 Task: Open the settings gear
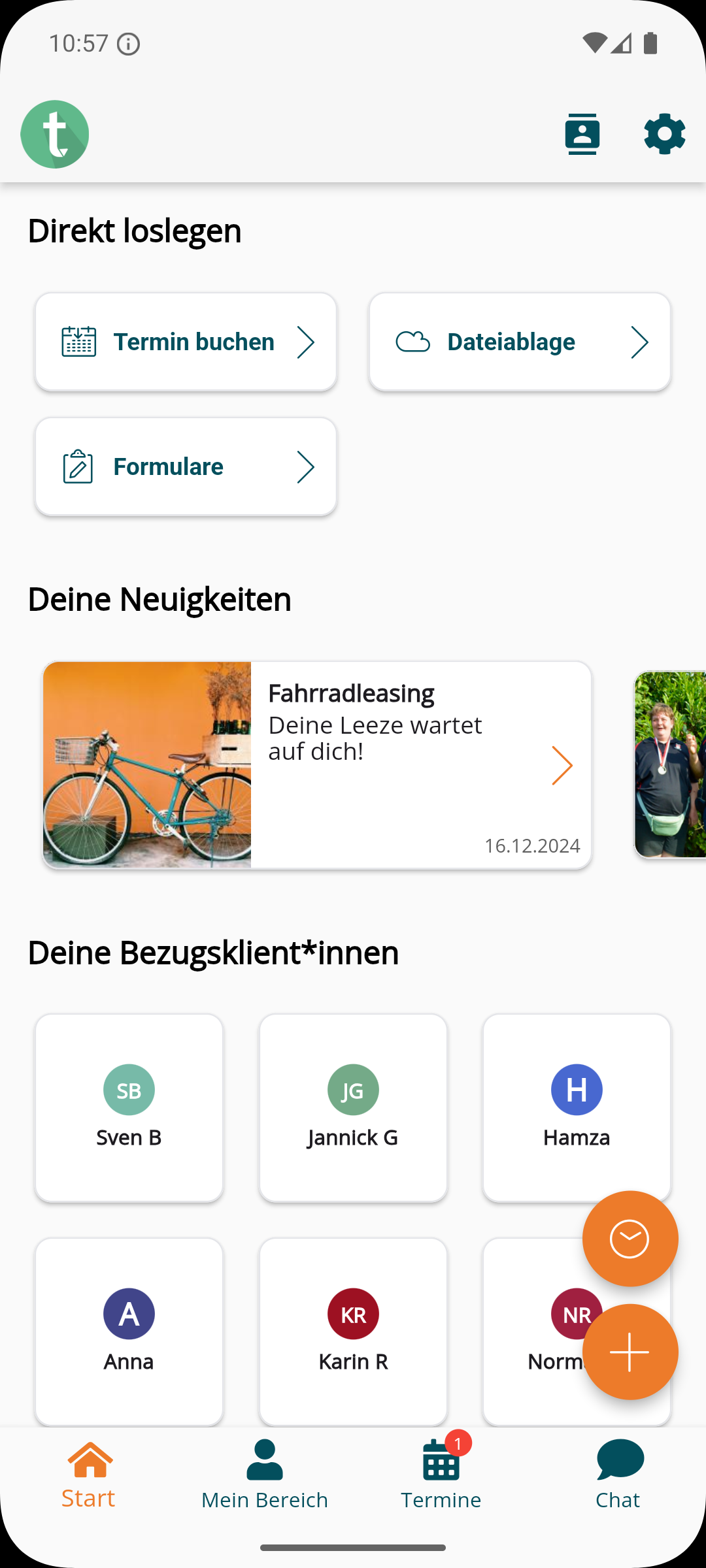[x=664, y=134]
